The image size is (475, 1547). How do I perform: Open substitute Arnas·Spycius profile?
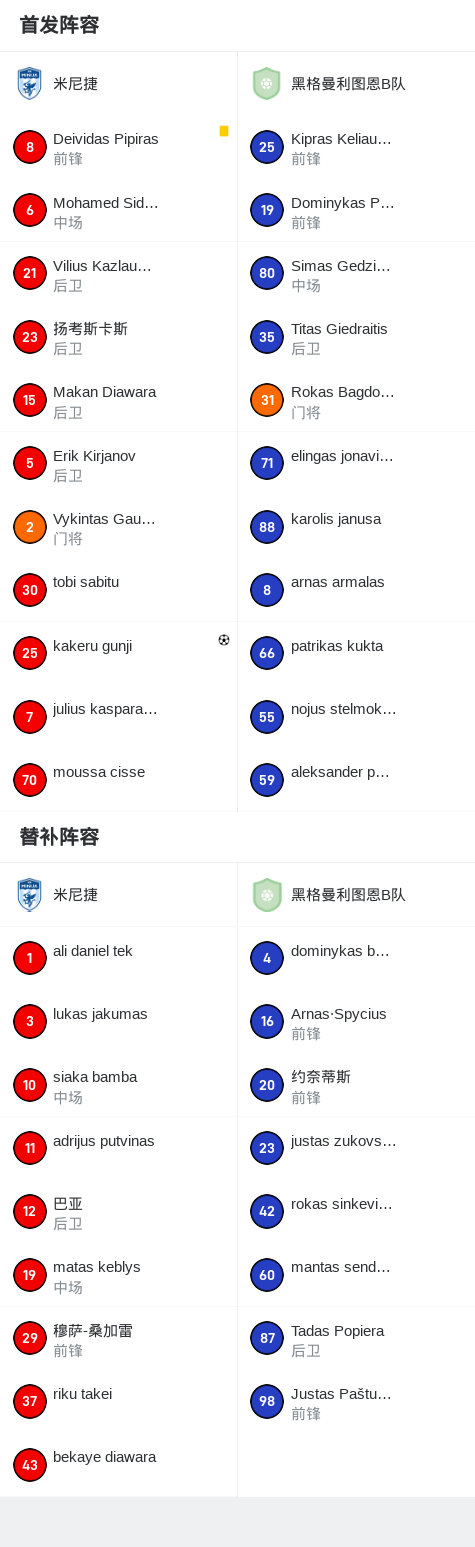coord(356,1022)
